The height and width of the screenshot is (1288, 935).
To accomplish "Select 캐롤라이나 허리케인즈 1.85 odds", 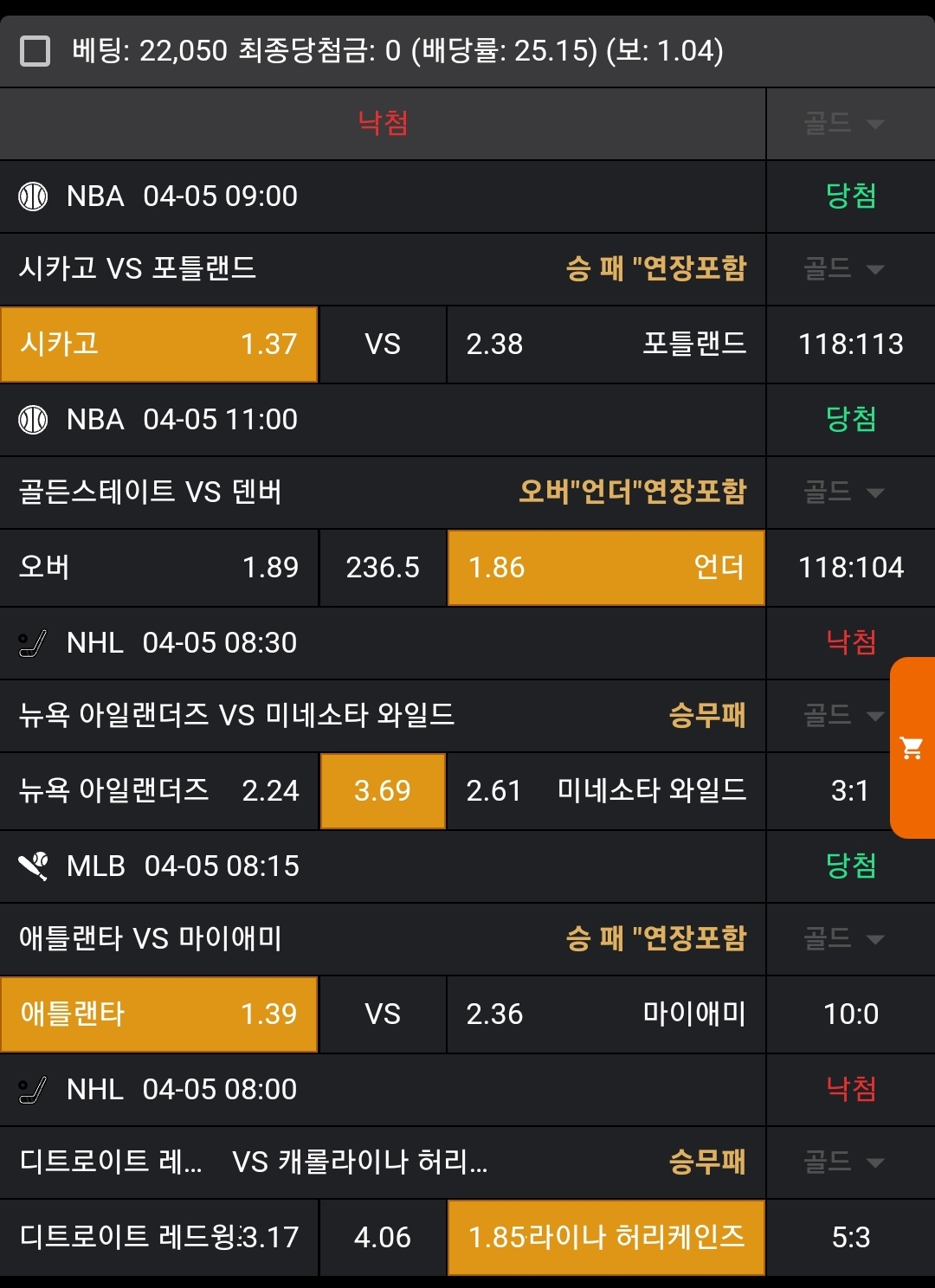I will coord(606,1238).
